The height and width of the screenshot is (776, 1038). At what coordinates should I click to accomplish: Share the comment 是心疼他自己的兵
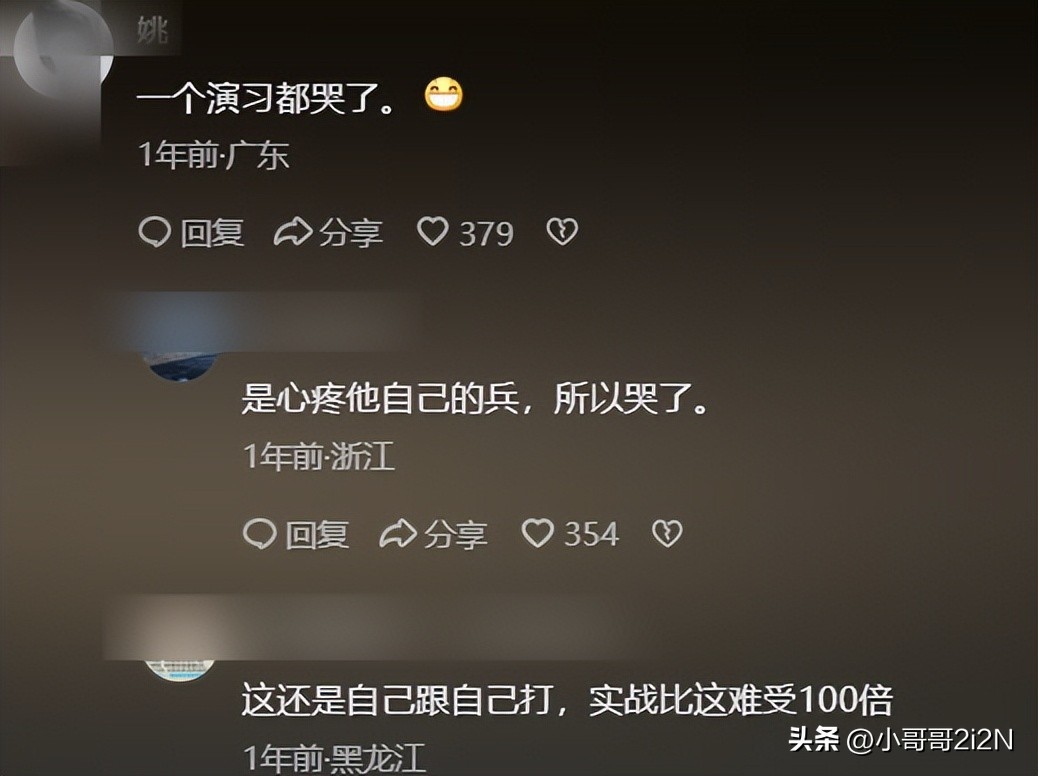[x=433, y=534]
